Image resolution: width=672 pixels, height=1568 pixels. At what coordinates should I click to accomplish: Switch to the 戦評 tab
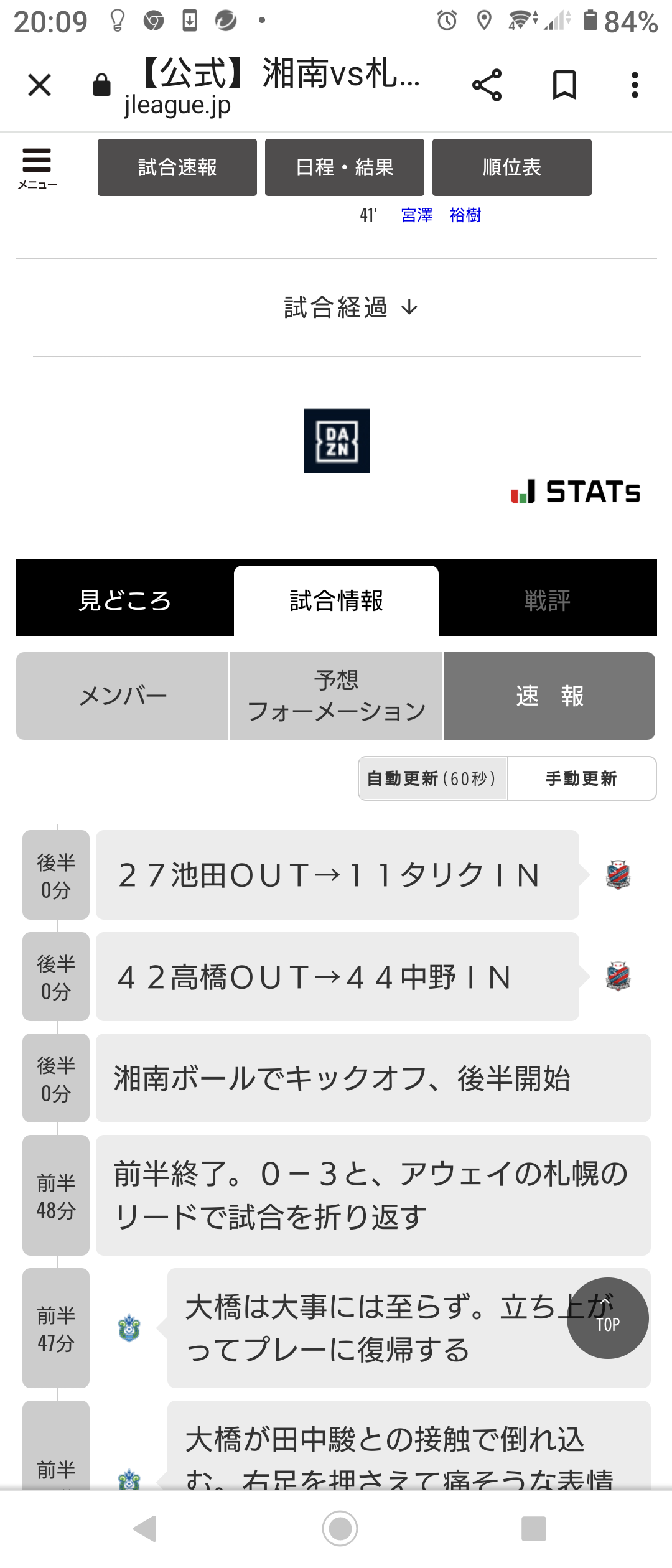click(x=547, y=600)
